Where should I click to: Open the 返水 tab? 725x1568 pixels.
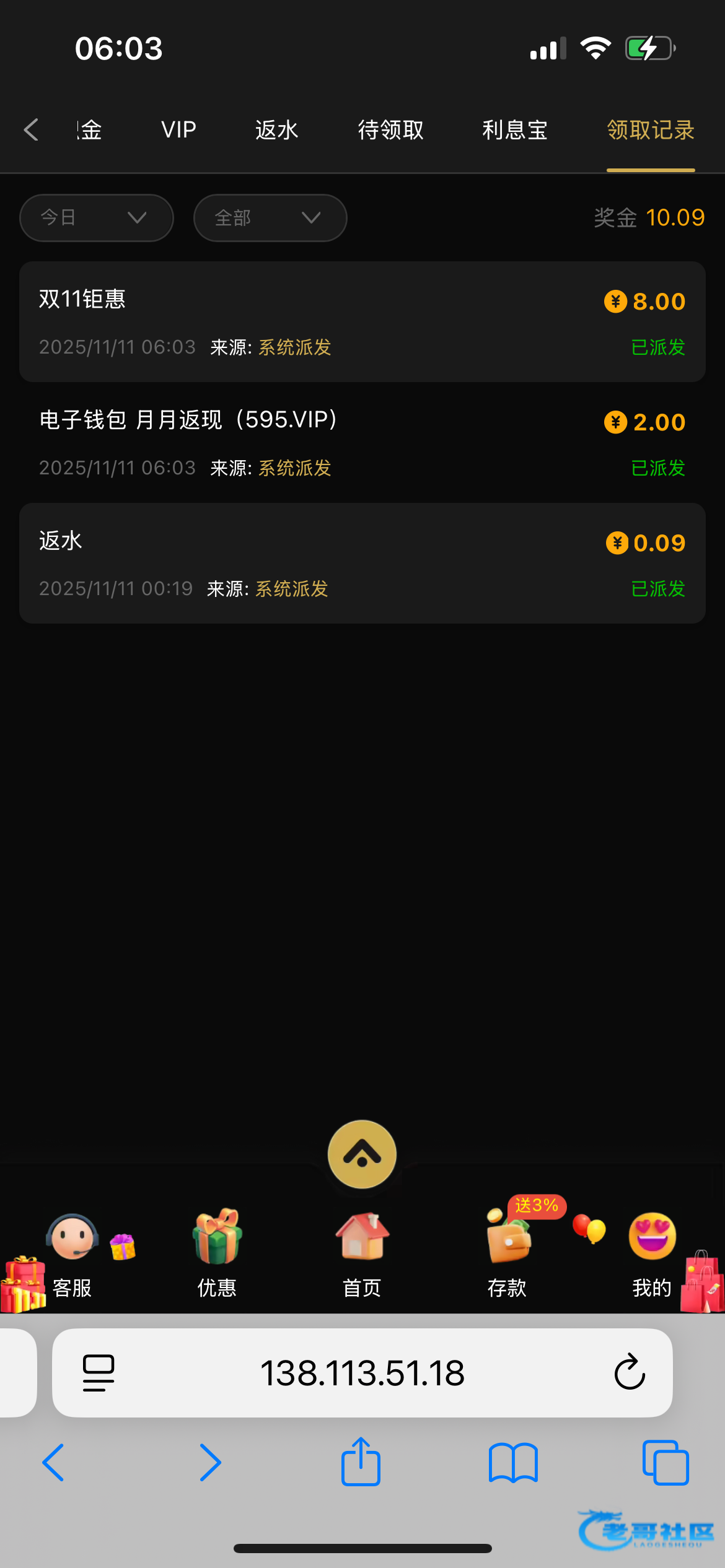(276, 130)
